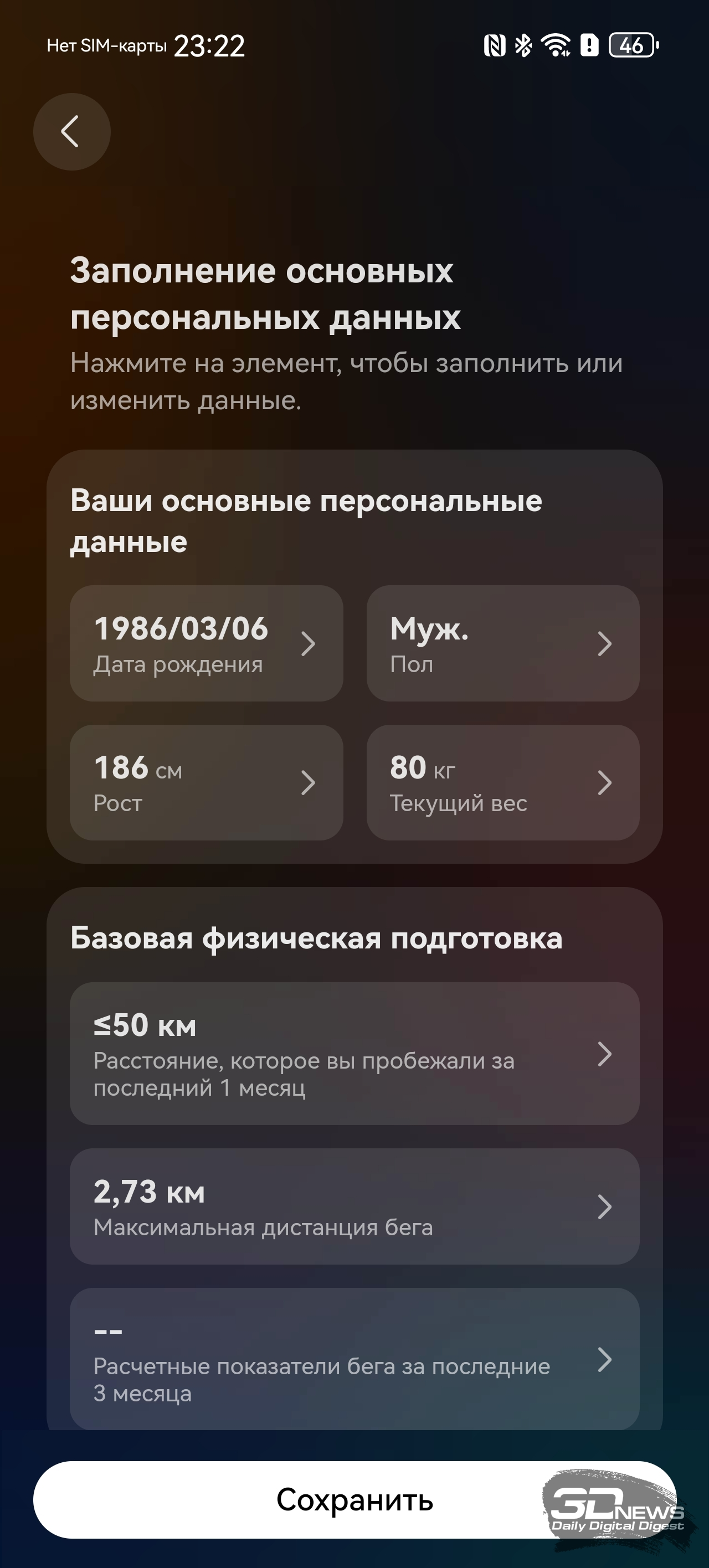Tap the Сохранить button
Screen dimensions: 709x1568
tap(354, 1500)
